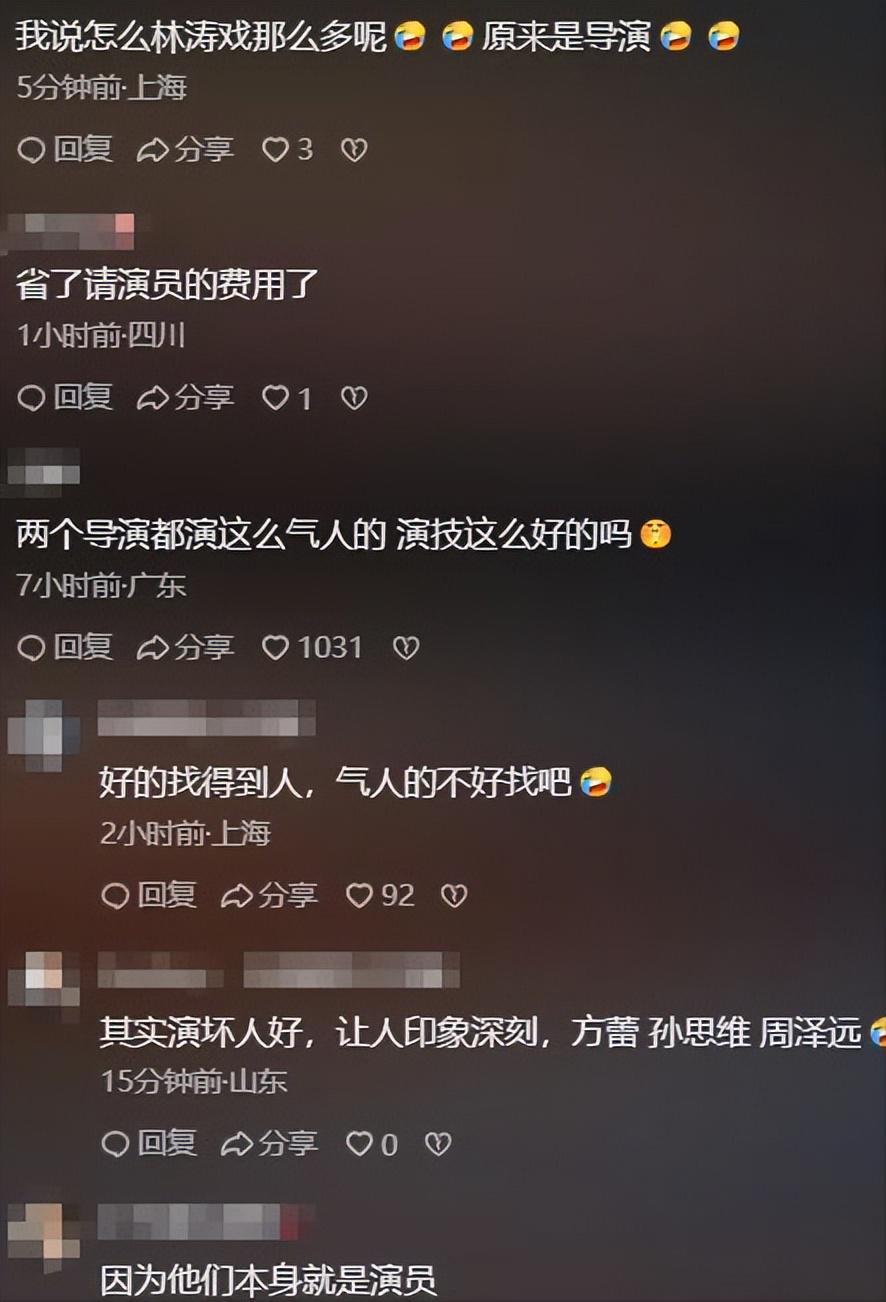Like the comment with 3 likes
The width and height of the screenshot is (886, 1302).
(x=276, y=150)
